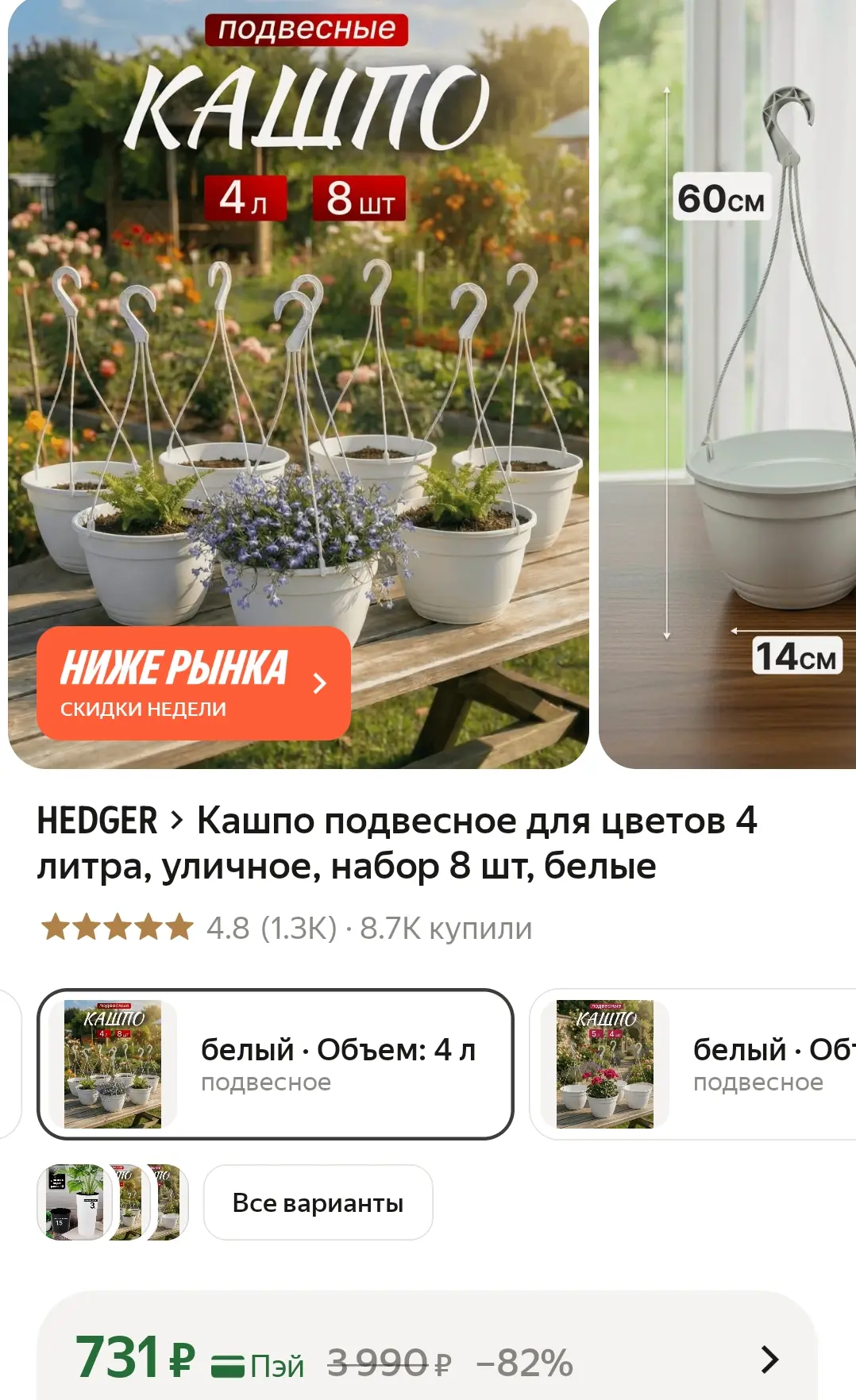Select the second white variant with red flowers
Viewport: 856px width, 1400px height.
click(693, 1063)
